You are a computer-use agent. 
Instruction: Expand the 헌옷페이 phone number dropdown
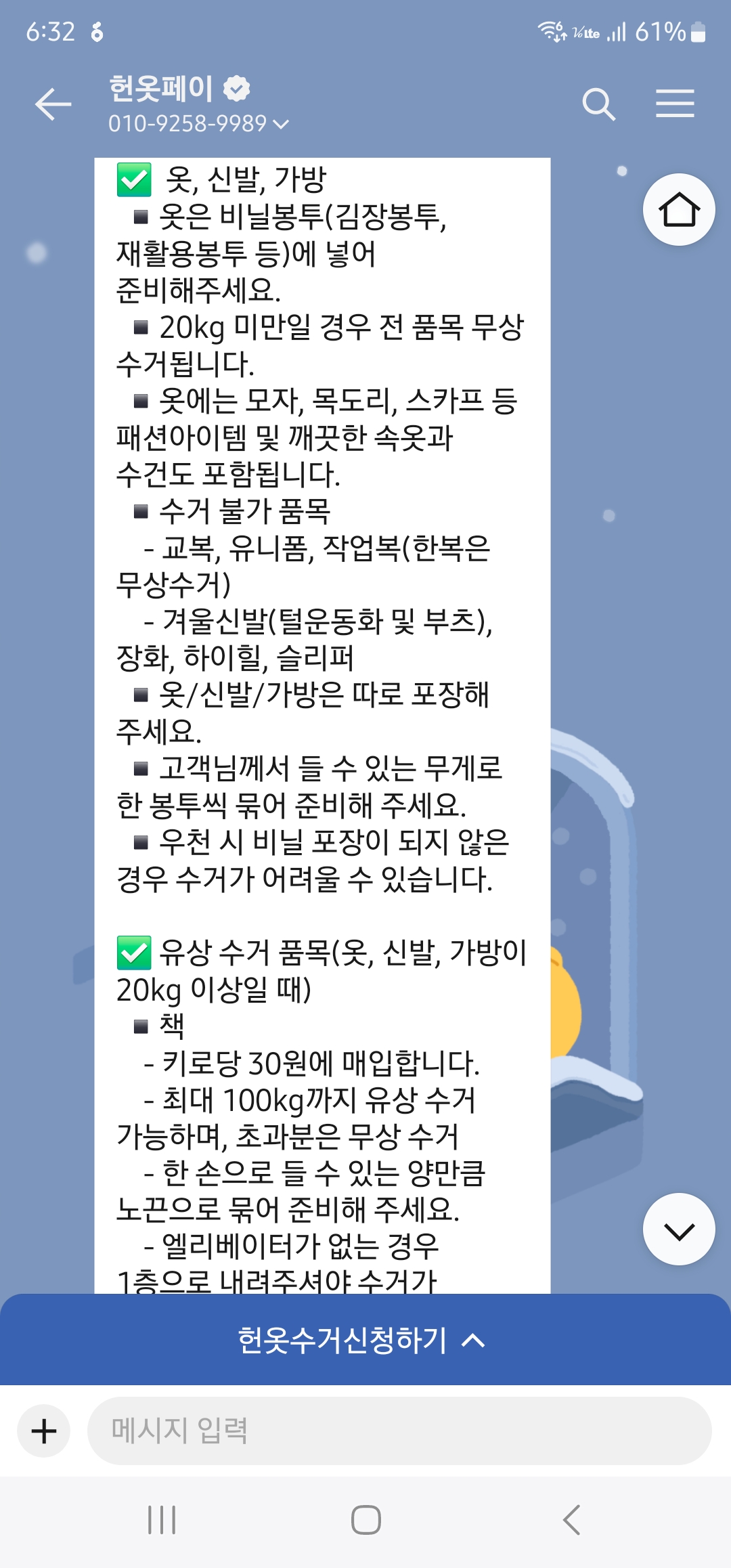pyautogui.click(x=281, y=124)
